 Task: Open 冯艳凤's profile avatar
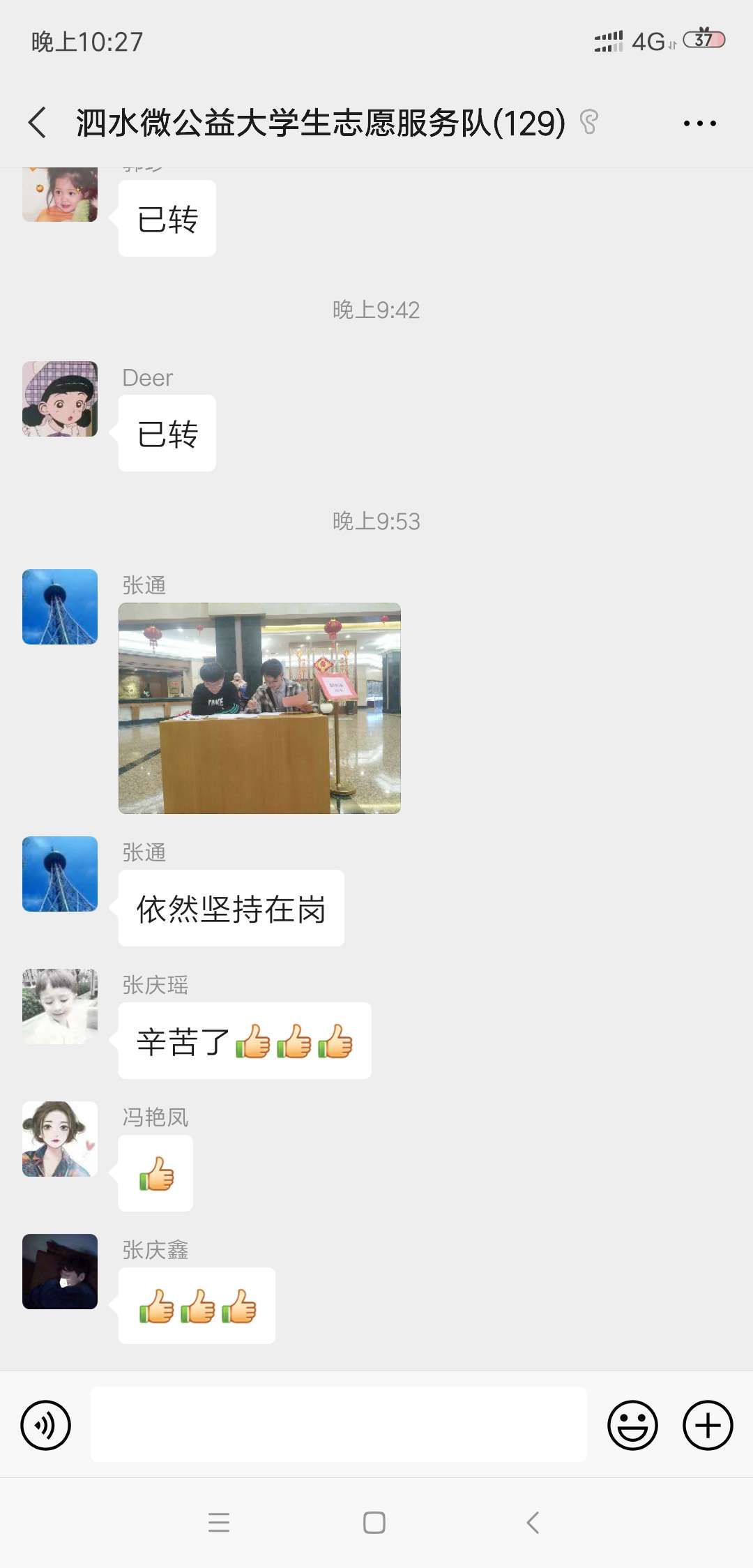click(x=60, y=1138)
